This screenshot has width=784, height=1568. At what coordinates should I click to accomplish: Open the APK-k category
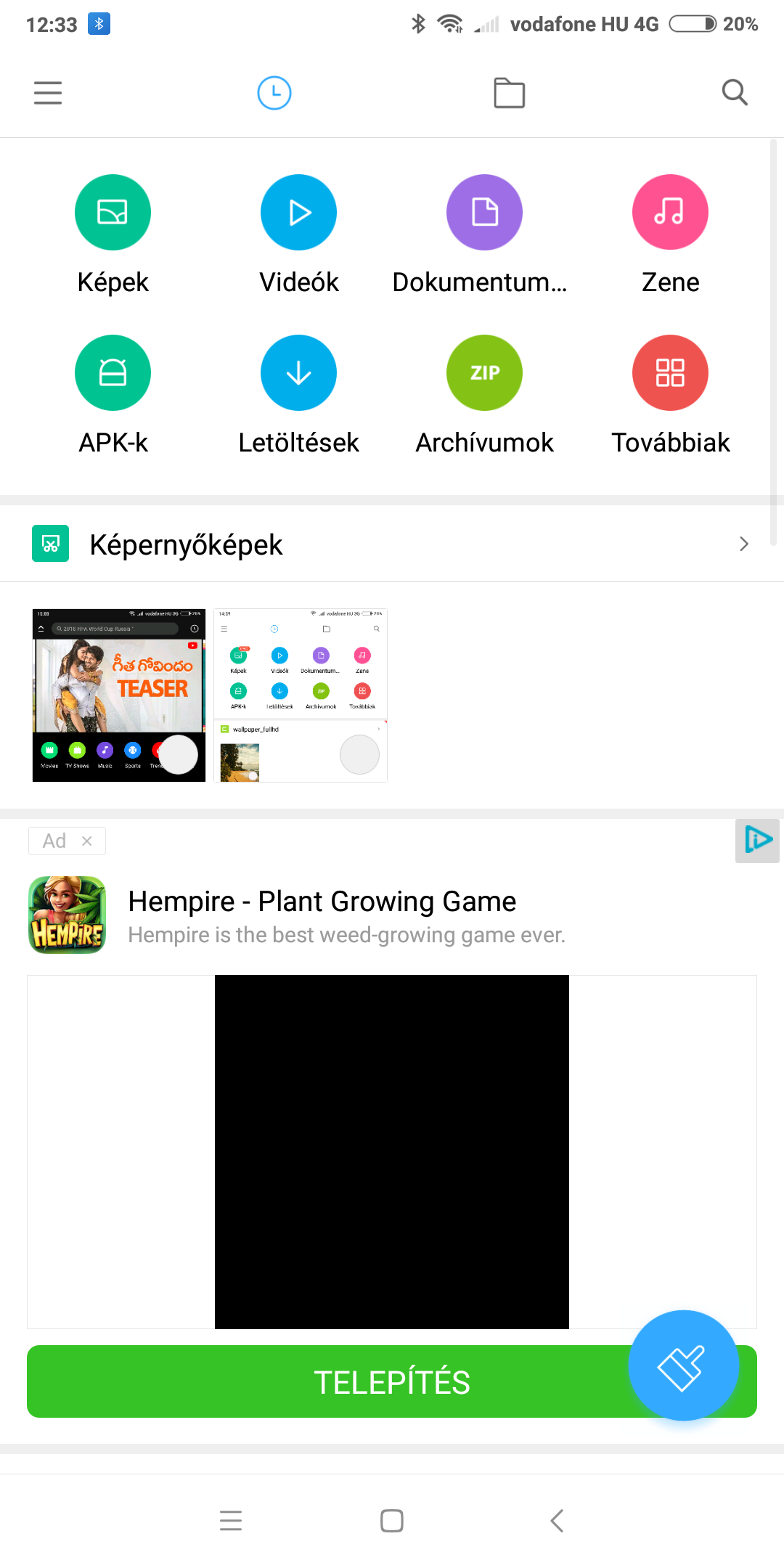point(113,396)
